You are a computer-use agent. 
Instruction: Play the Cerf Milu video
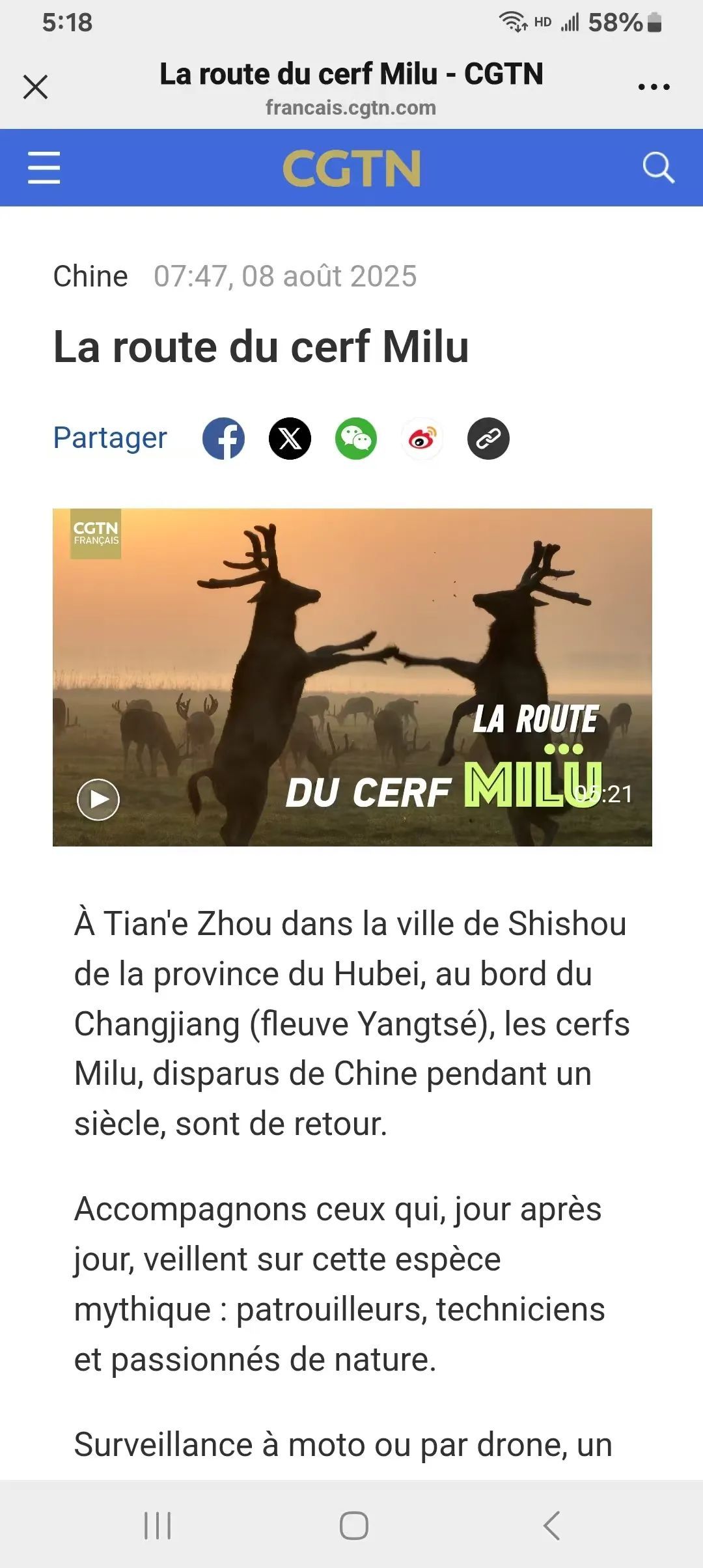(98, 799)
